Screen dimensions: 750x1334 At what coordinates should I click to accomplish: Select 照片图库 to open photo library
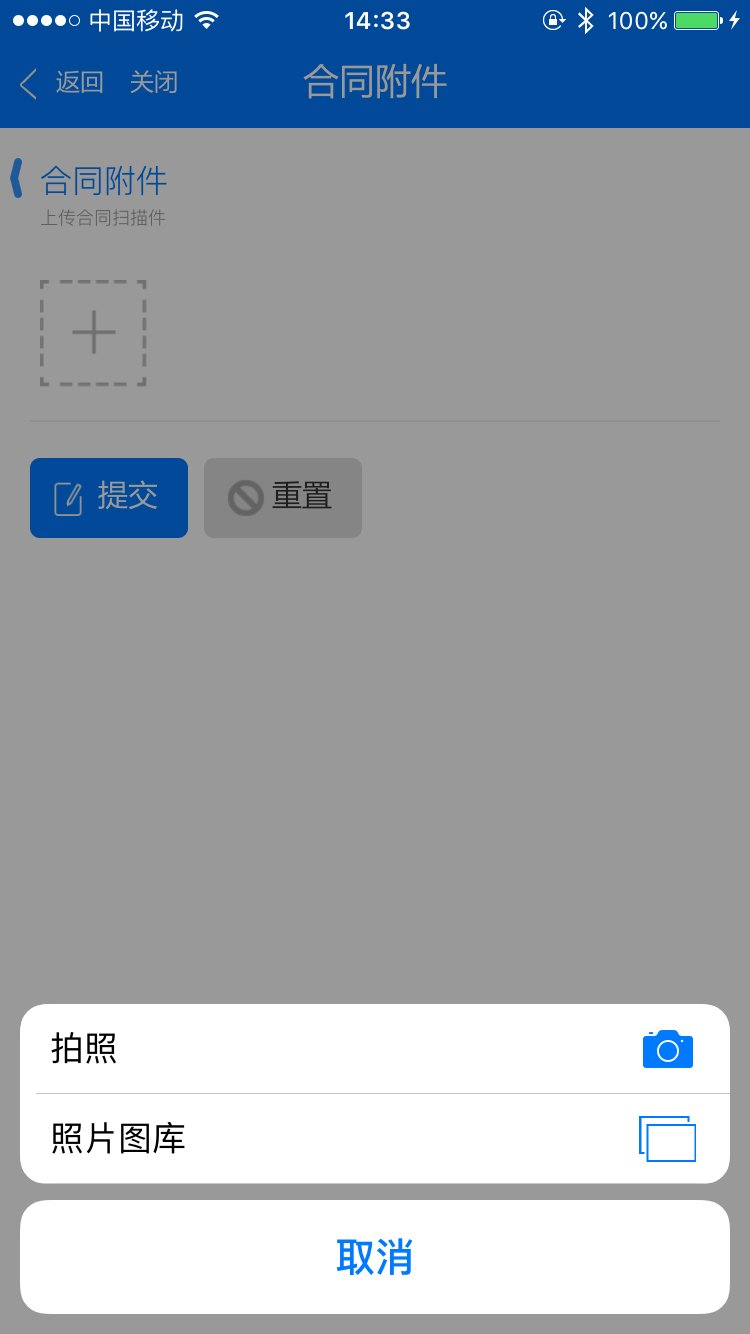coord(375,1139)
